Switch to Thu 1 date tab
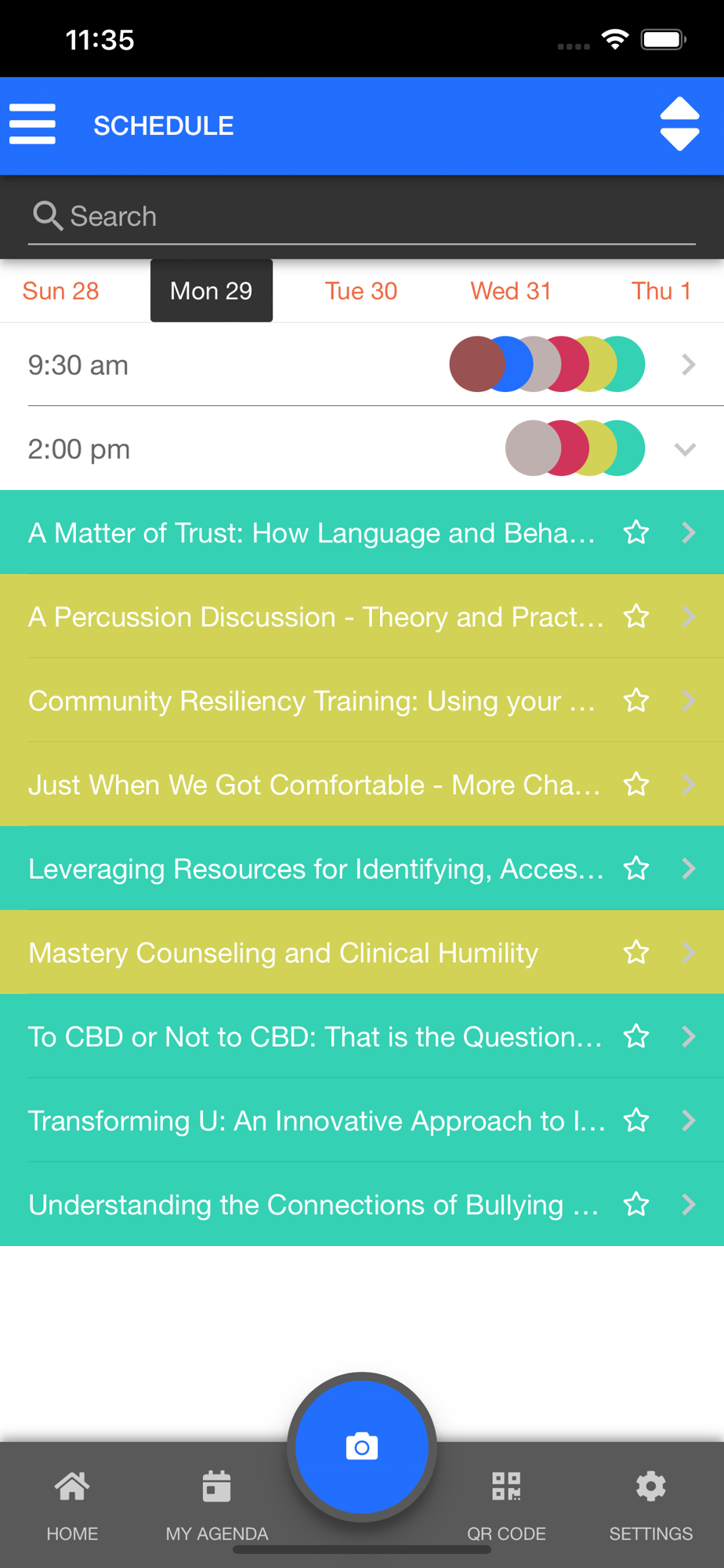The image size is (724, 1568). point(661,291)
